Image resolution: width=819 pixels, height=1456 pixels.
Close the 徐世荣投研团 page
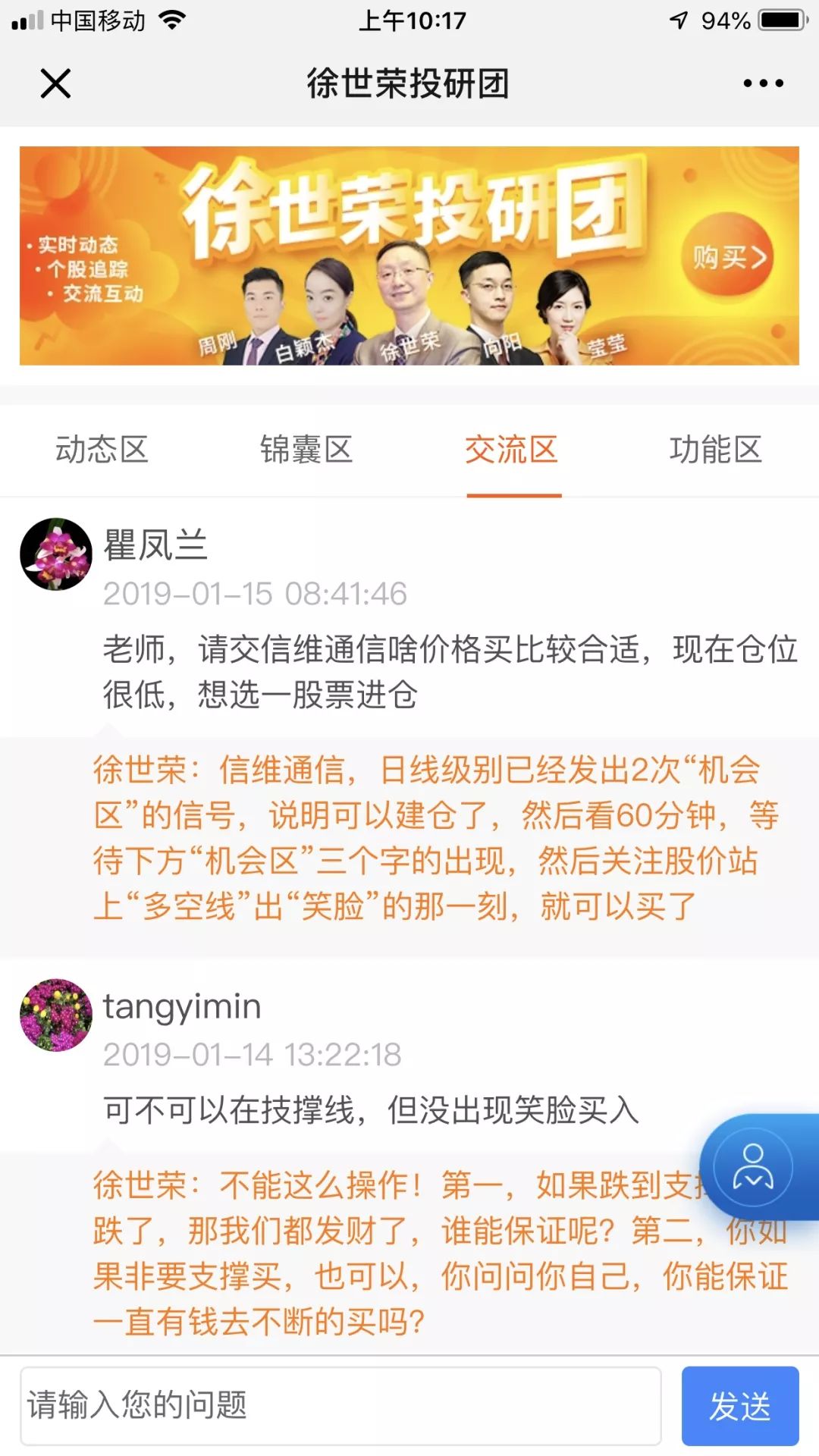click(x=55, y=83)
